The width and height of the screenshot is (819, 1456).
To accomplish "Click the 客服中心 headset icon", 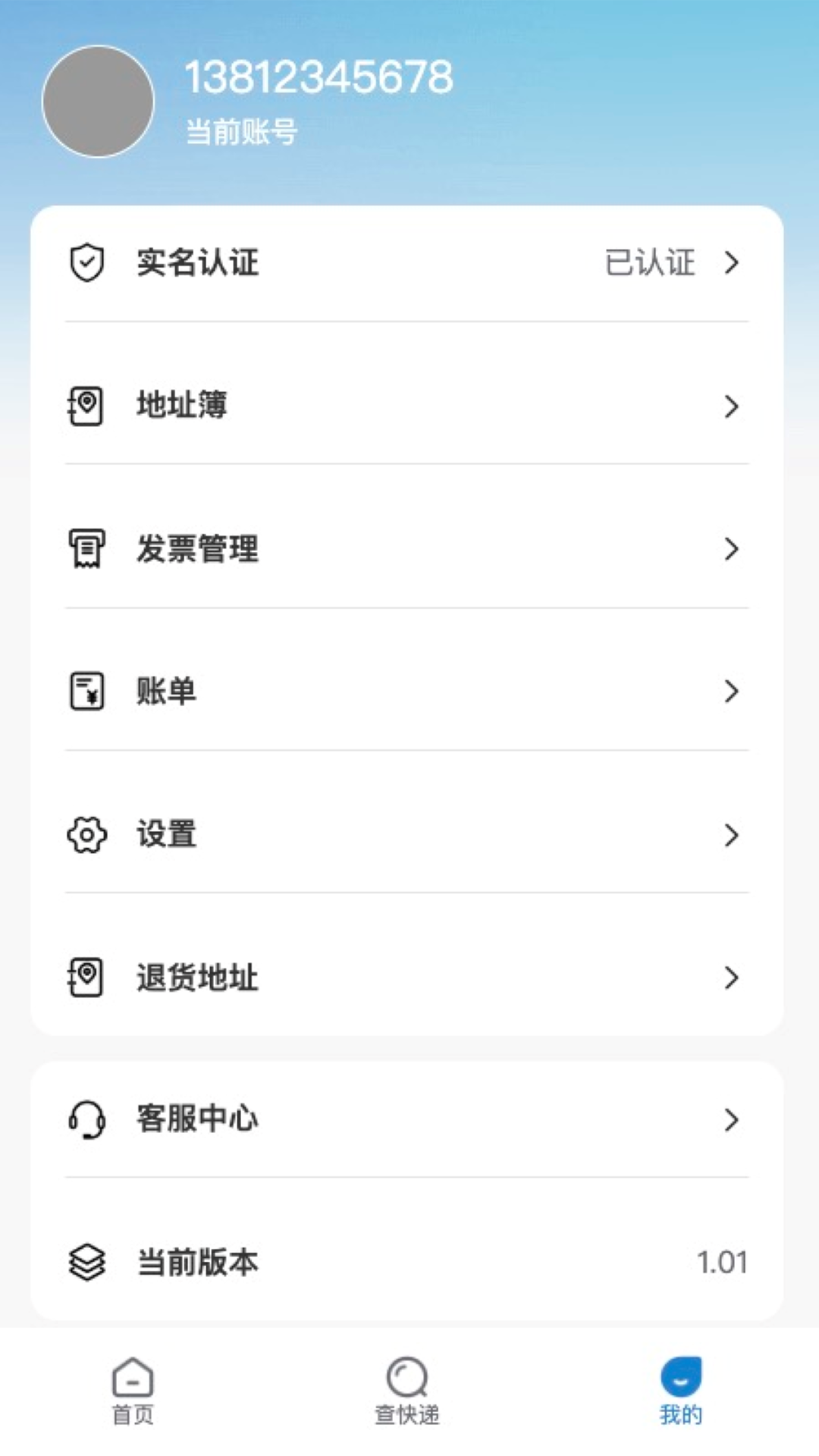I will click(x=86, y=1119).
